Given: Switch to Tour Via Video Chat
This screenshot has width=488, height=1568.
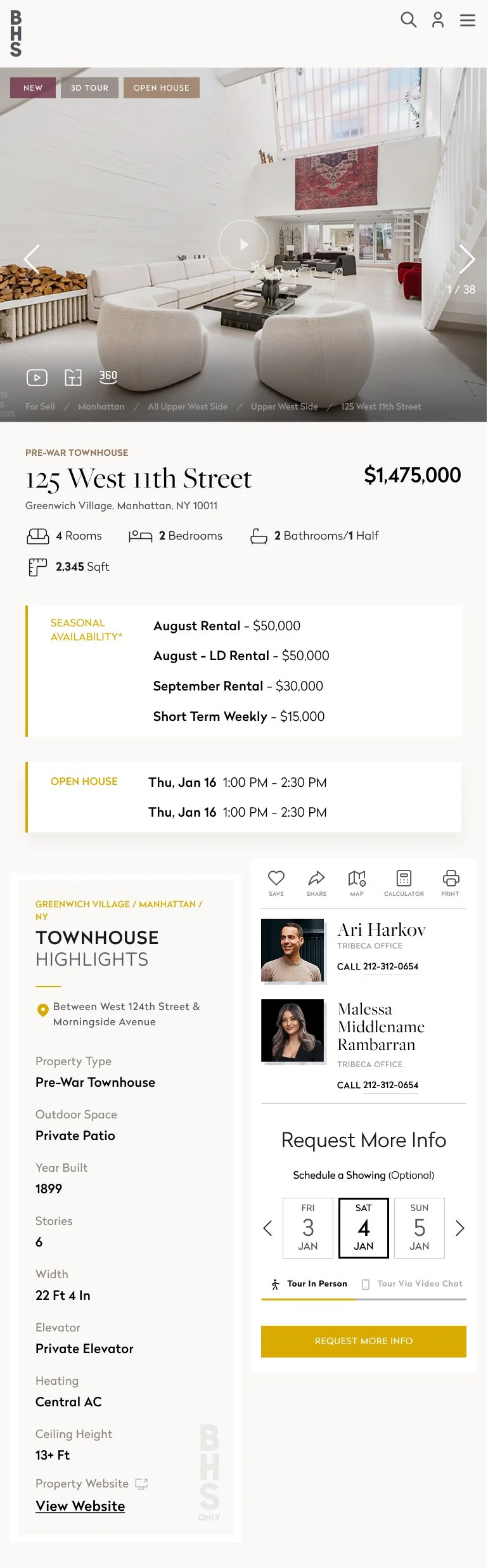Looking at the screenshot, I should coord(412,1283).
